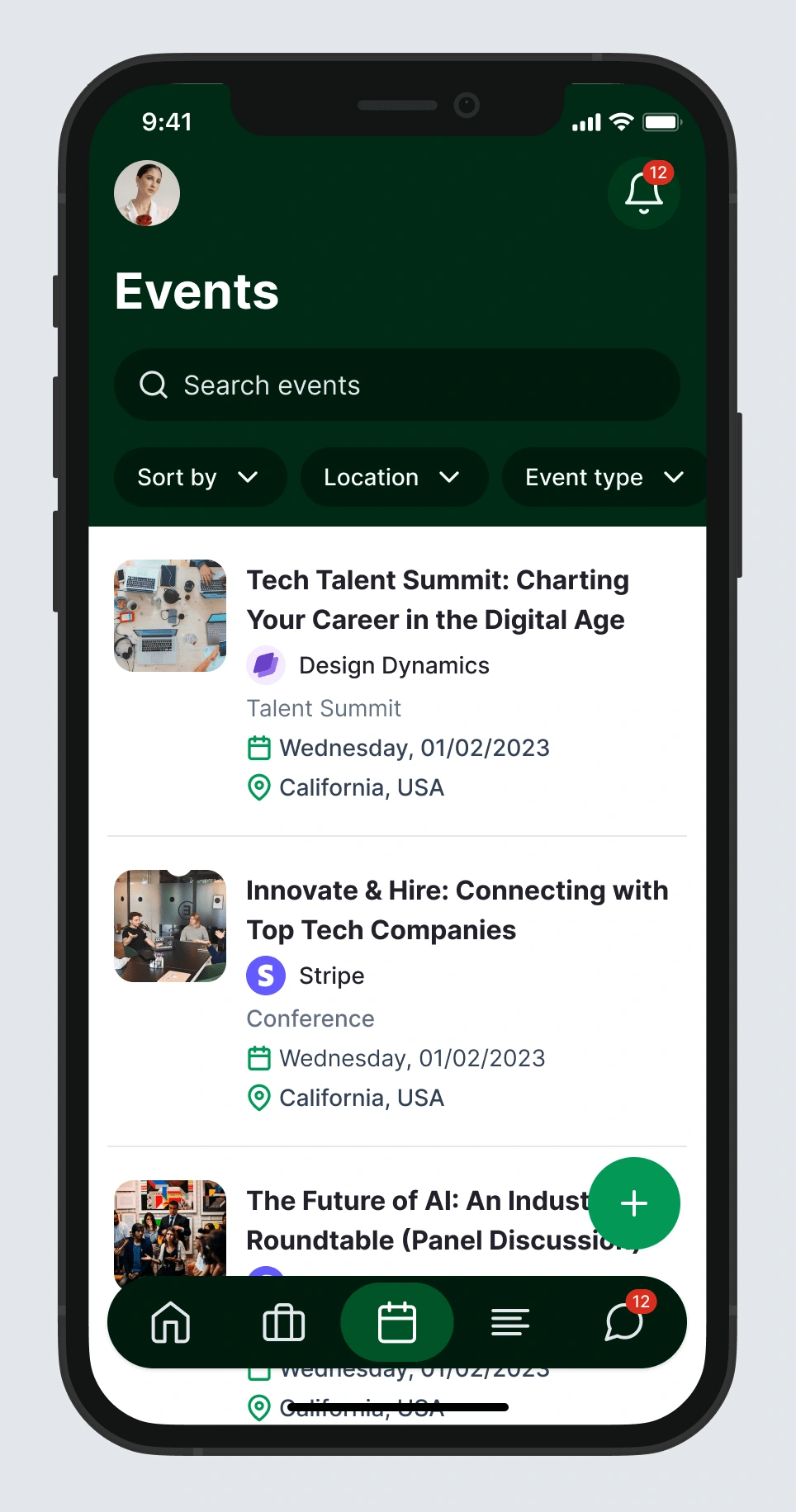Open the messages chat tab
This screenshot has height=1512, width=796.
click(x=623, y=1322)
